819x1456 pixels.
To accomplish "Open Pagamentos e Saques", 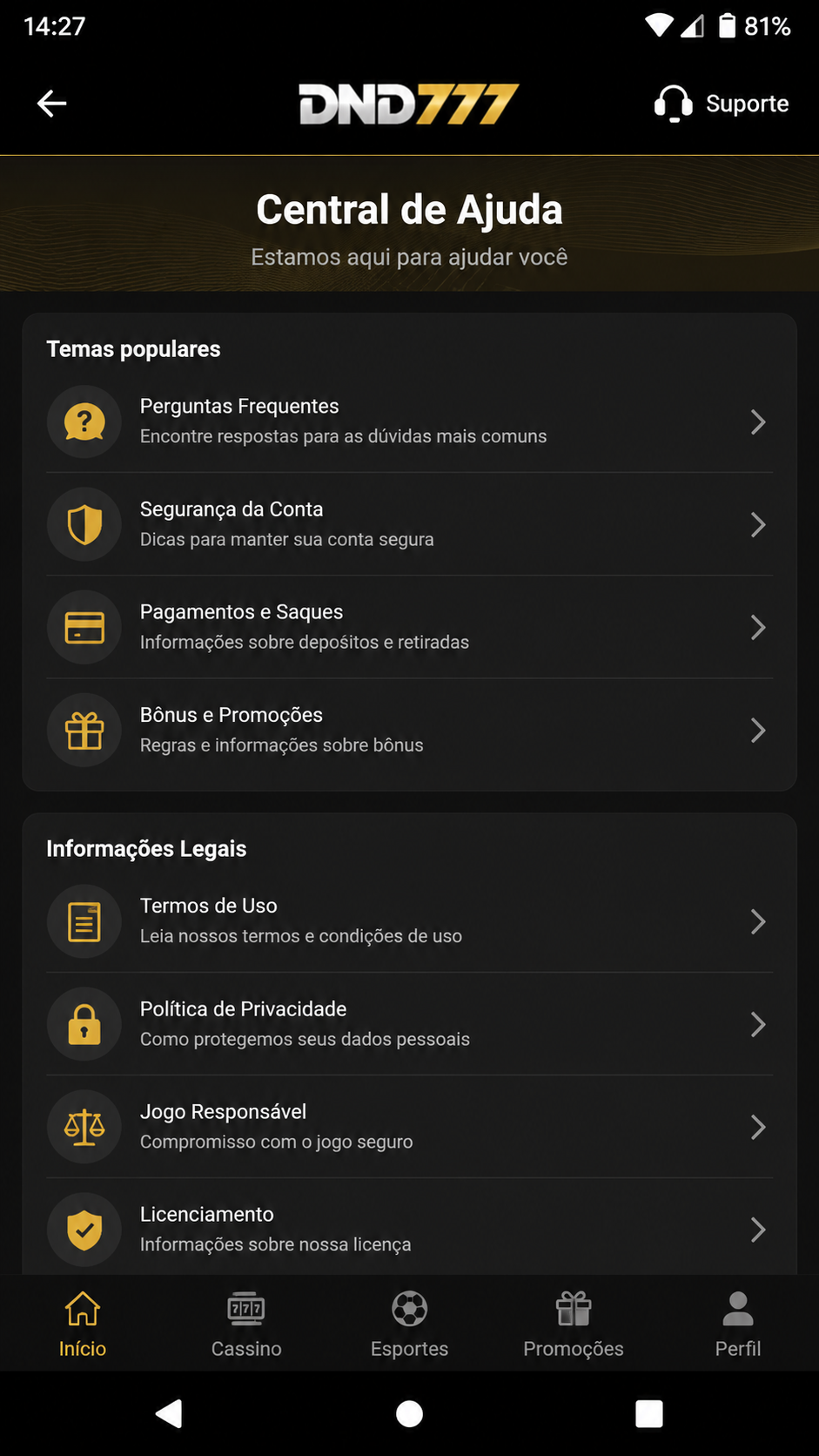I will point(409,627).
